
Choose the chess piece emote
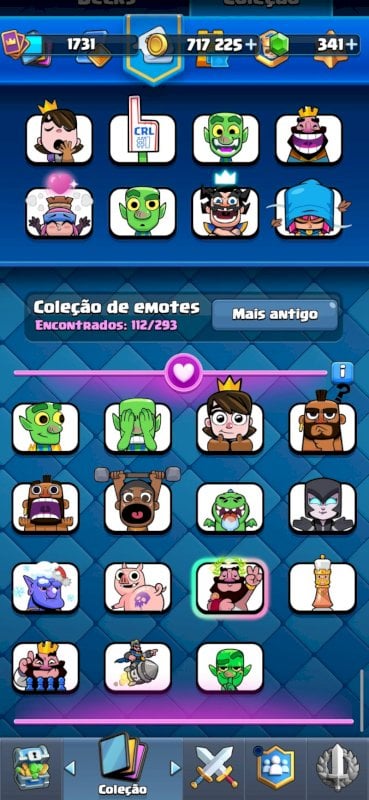(323, 585)
